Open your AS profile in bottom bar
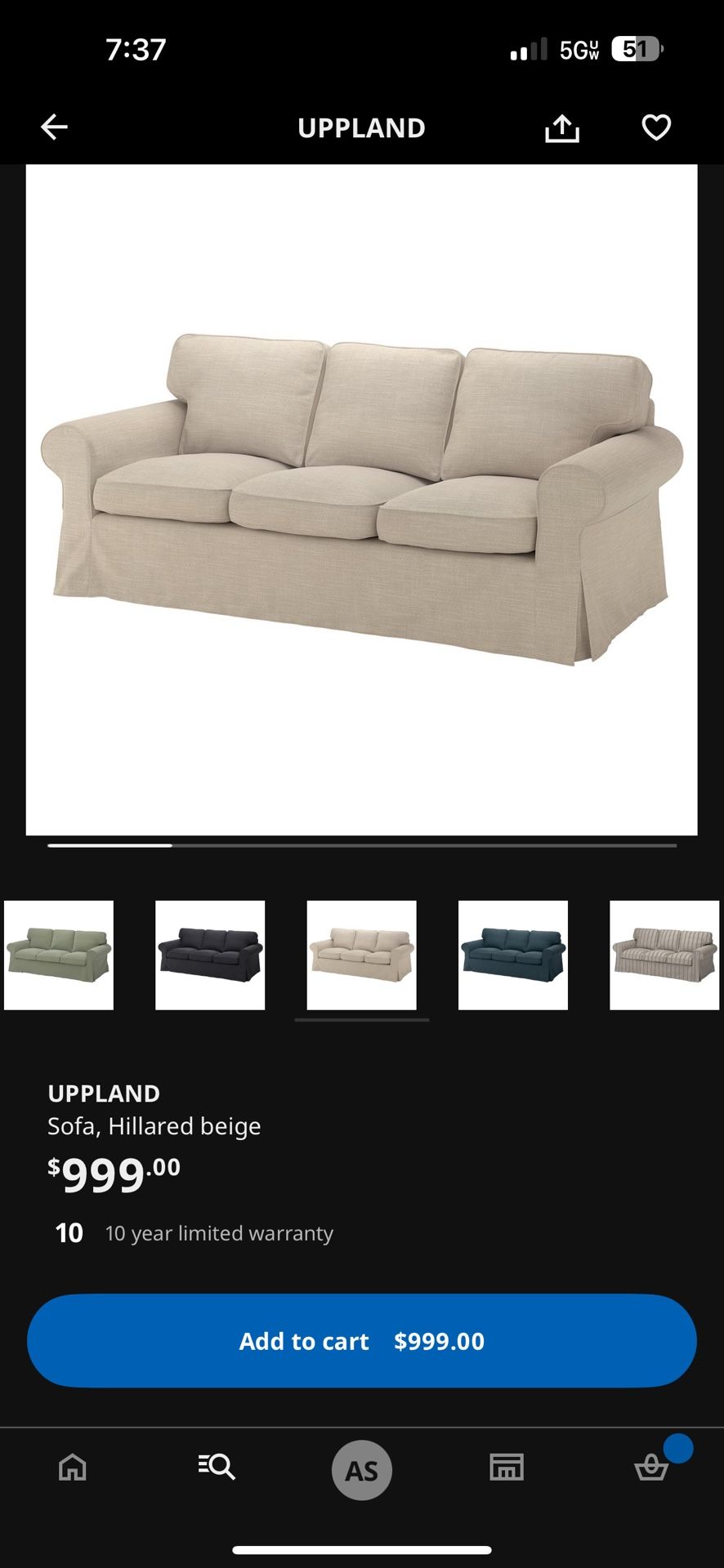724x1568 pixels. click(362, 1469)
